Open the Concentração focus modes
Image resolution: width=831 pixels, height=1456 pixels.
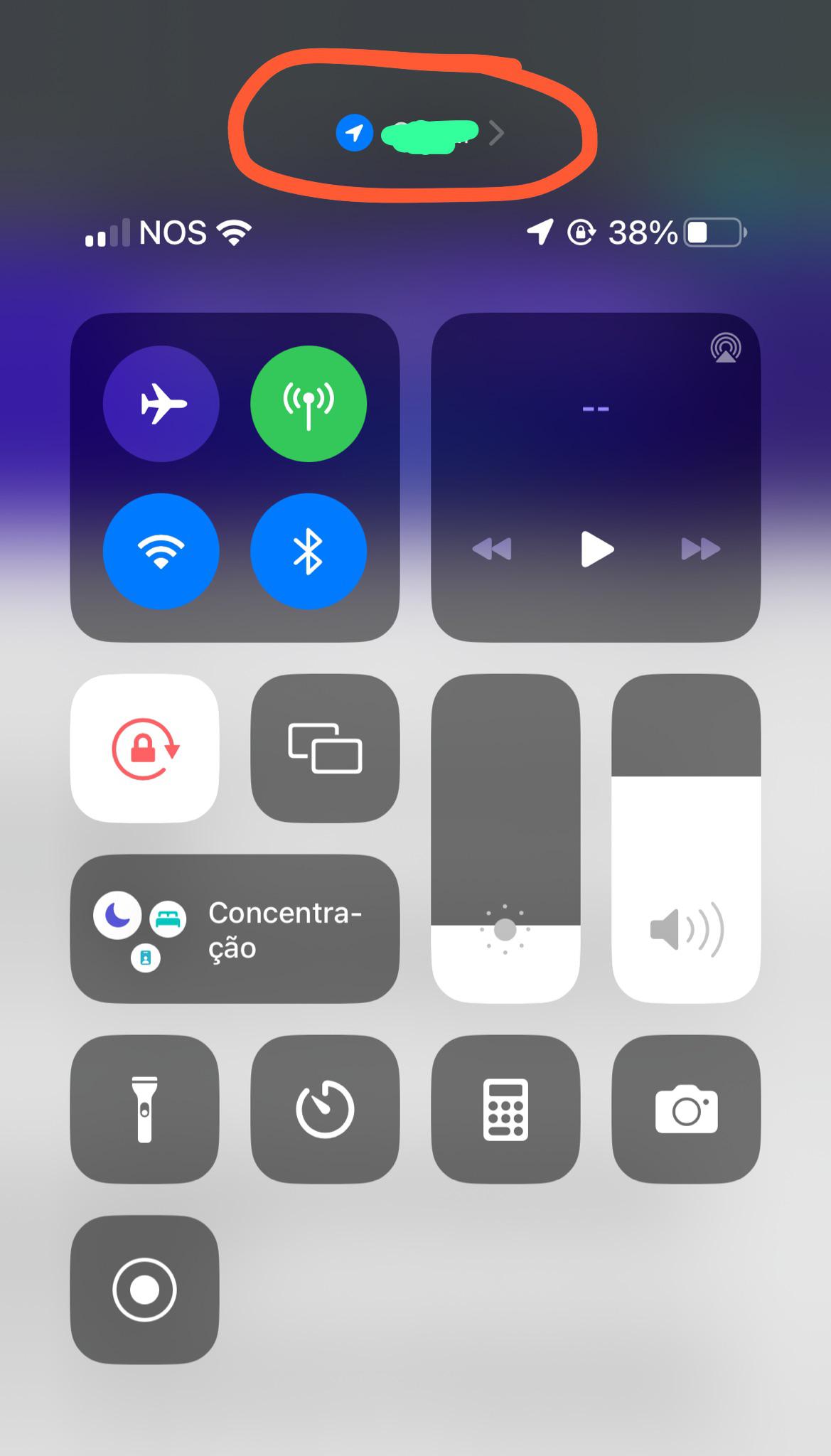coord(235,929)
